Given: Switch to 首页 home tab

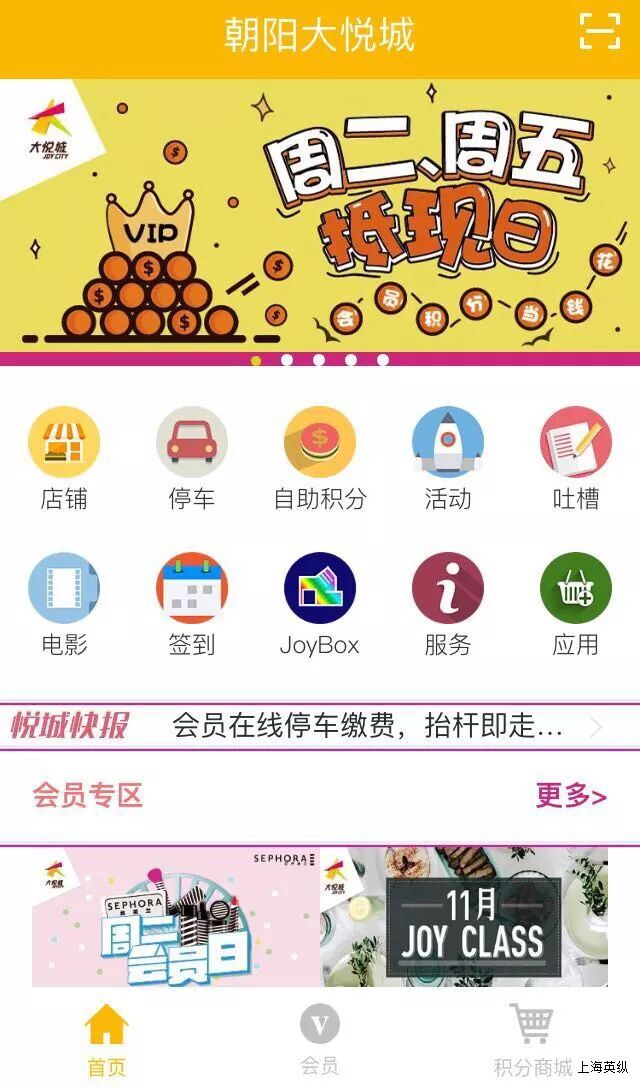Looking at the screenshot, I should pyautogui.click(x=107, y=1040).
